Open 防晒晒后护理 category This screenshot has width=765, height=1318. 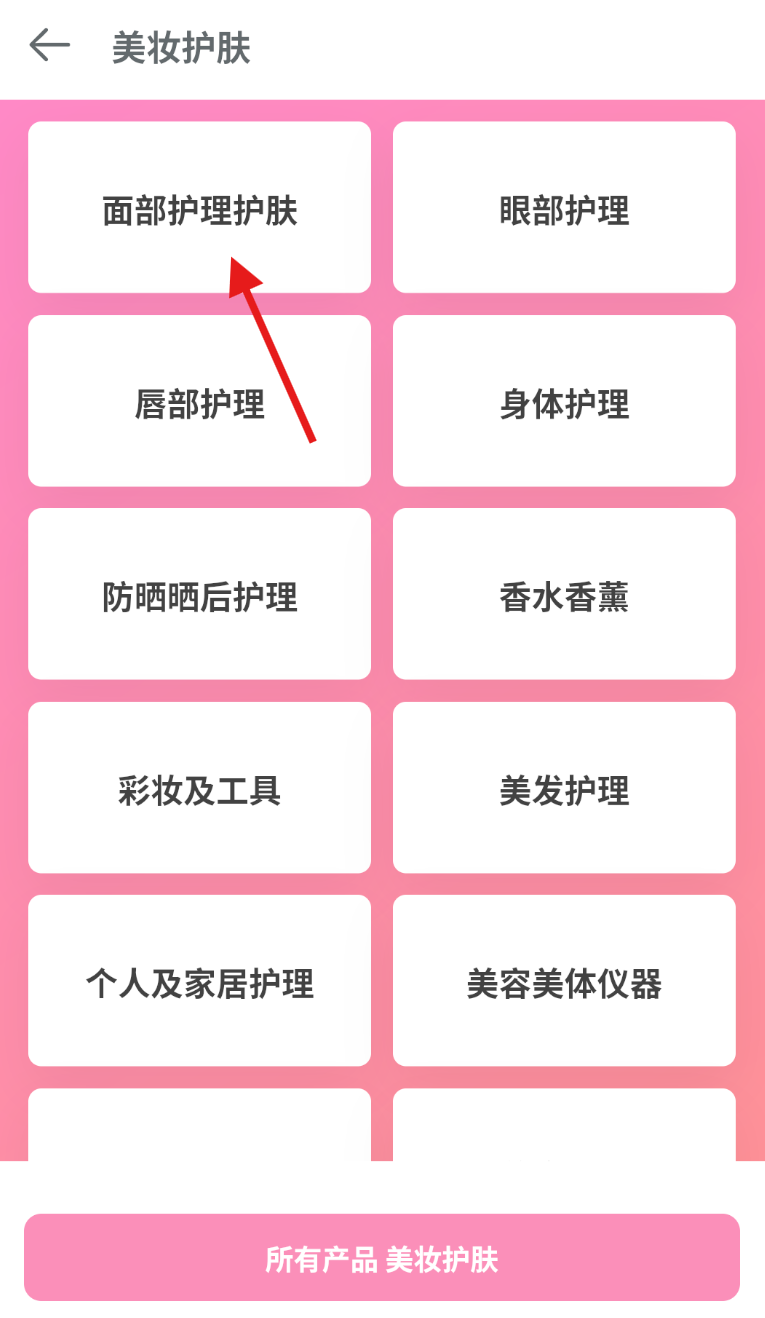click(x=199, y=594)
